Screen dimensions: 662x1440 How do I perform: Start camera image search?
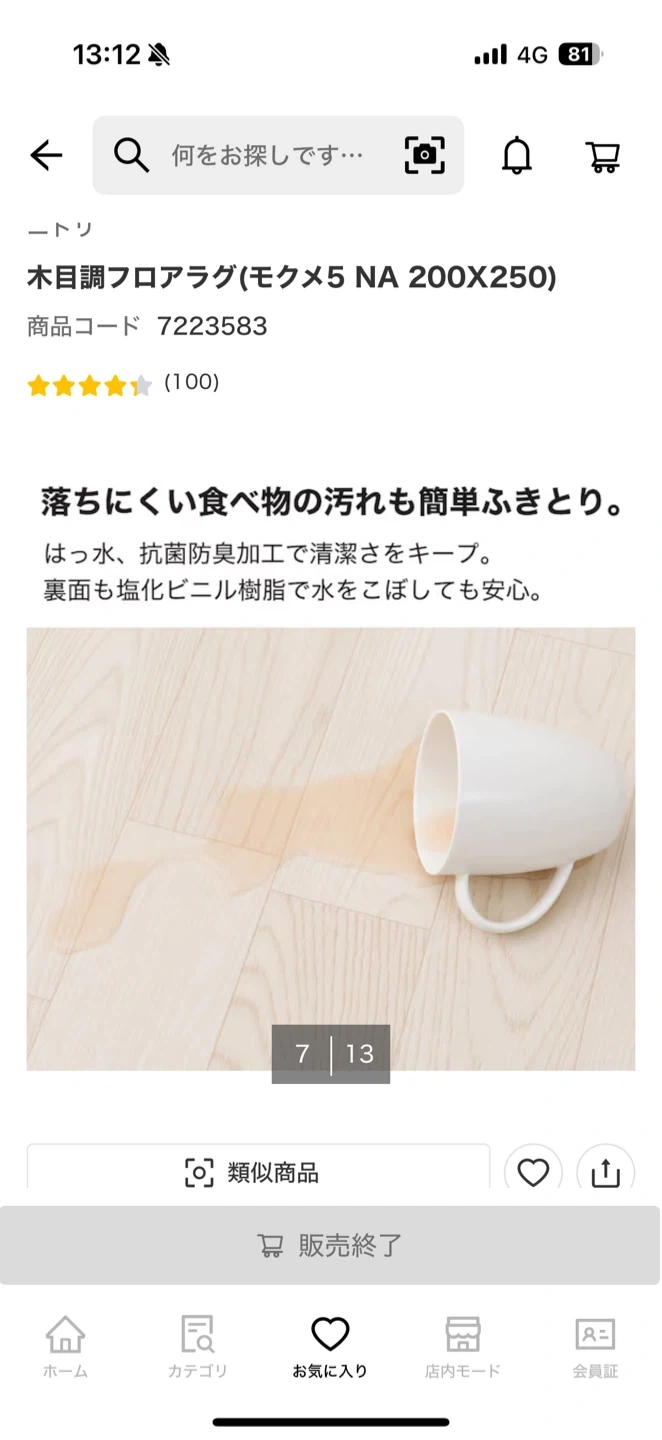click(424, 155)
